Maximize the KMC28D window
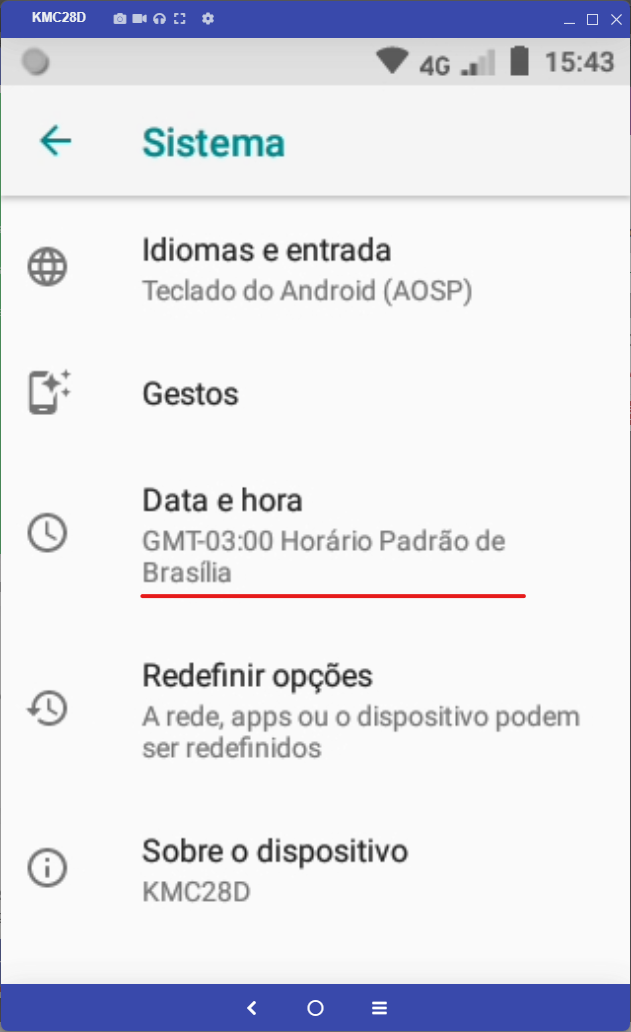Image resolution: width=631 pixels, height=1032 pixels. (592, 19)
